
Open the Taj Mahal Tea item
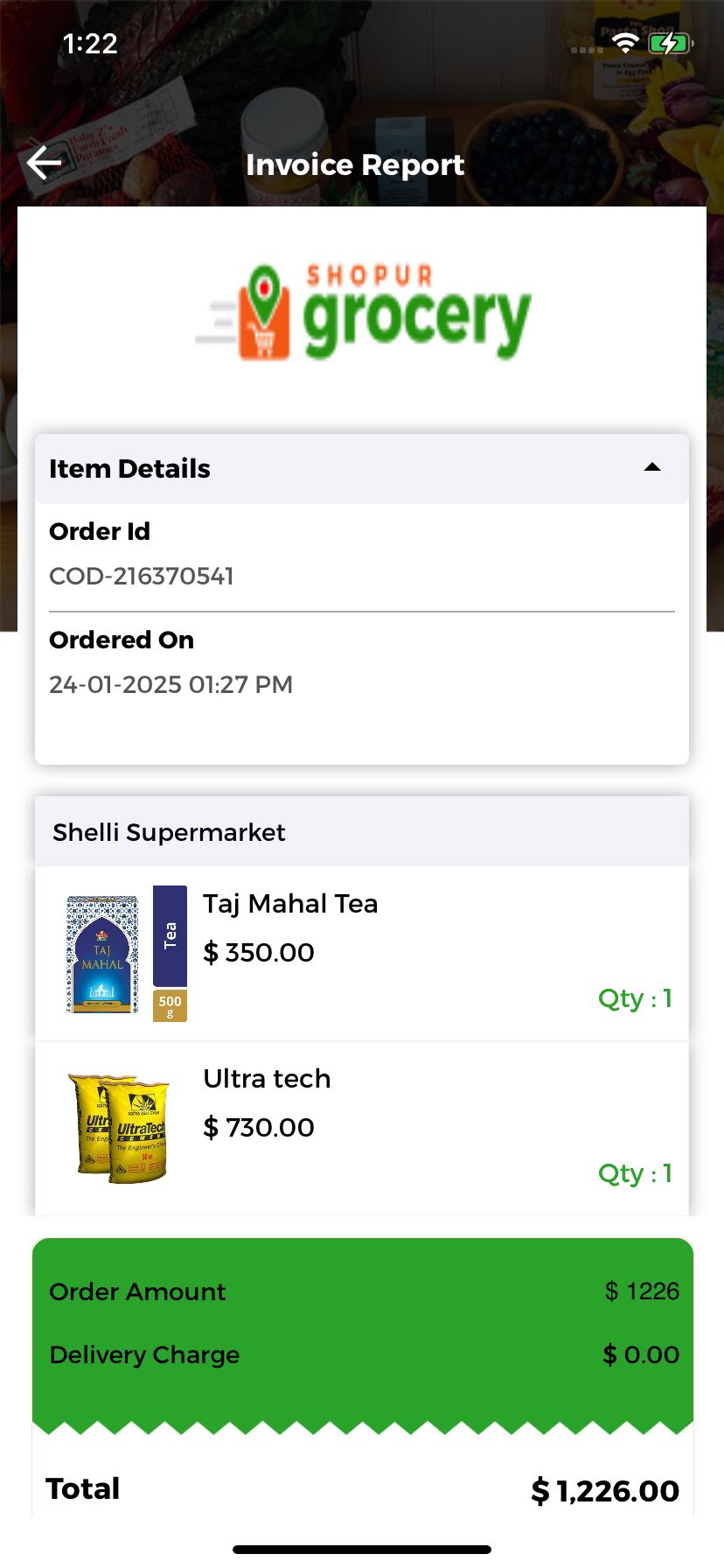(x=290, y=905)
